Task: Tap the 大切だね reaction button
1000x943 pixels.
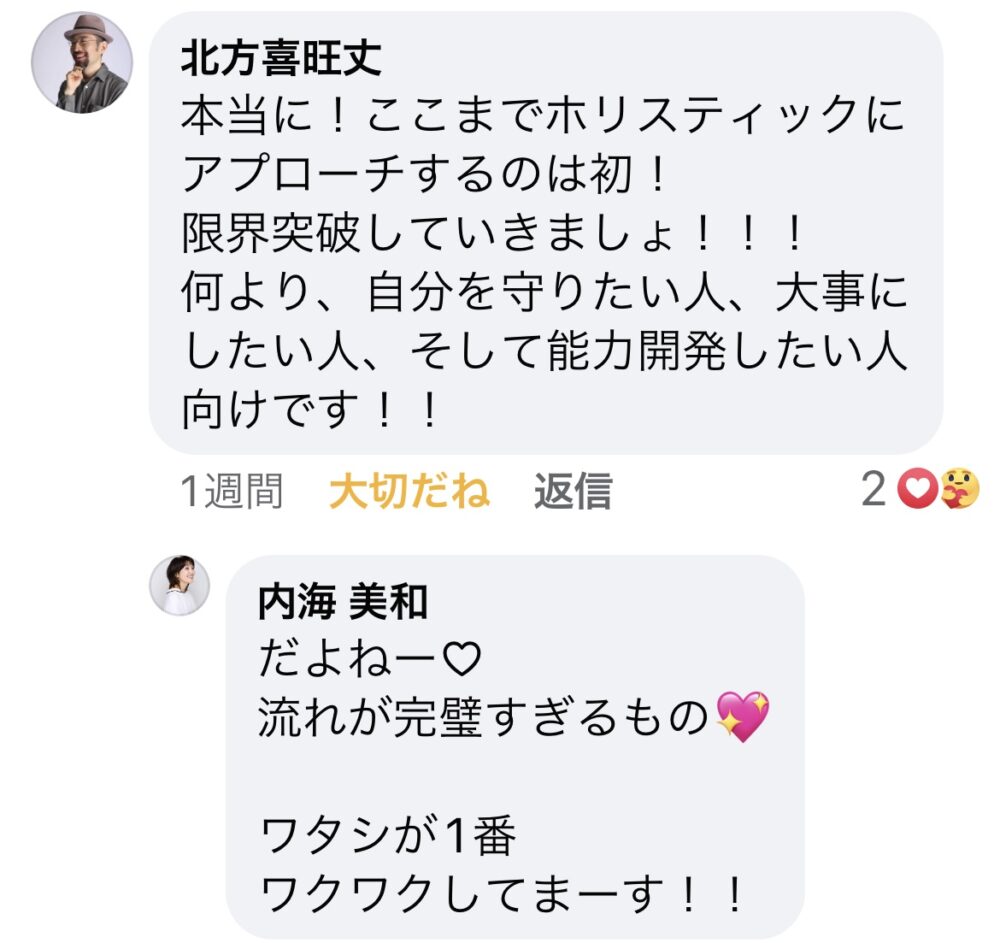Action: (x=409, y=491)
